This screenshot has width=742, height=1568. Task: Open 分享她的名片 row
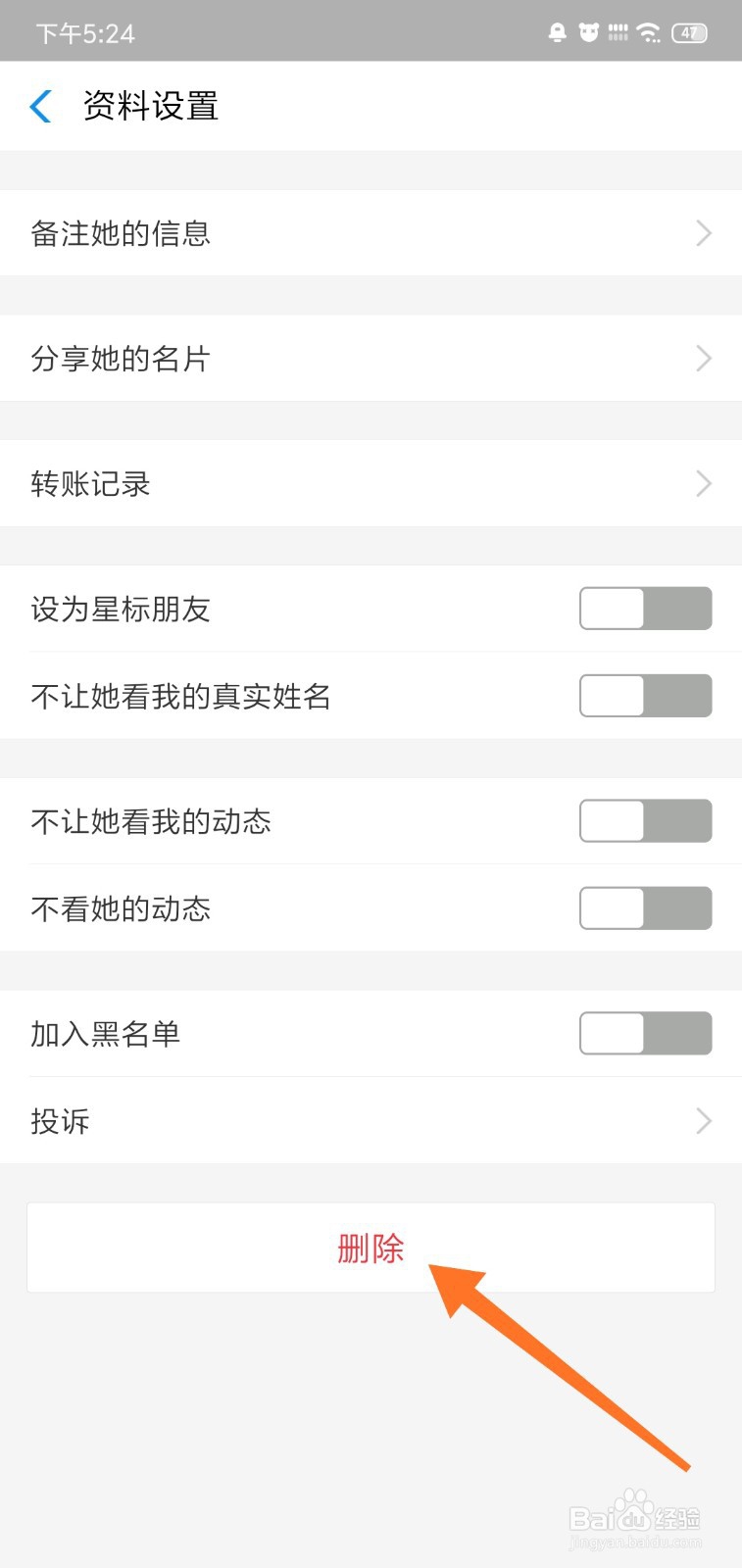point(371,359)
